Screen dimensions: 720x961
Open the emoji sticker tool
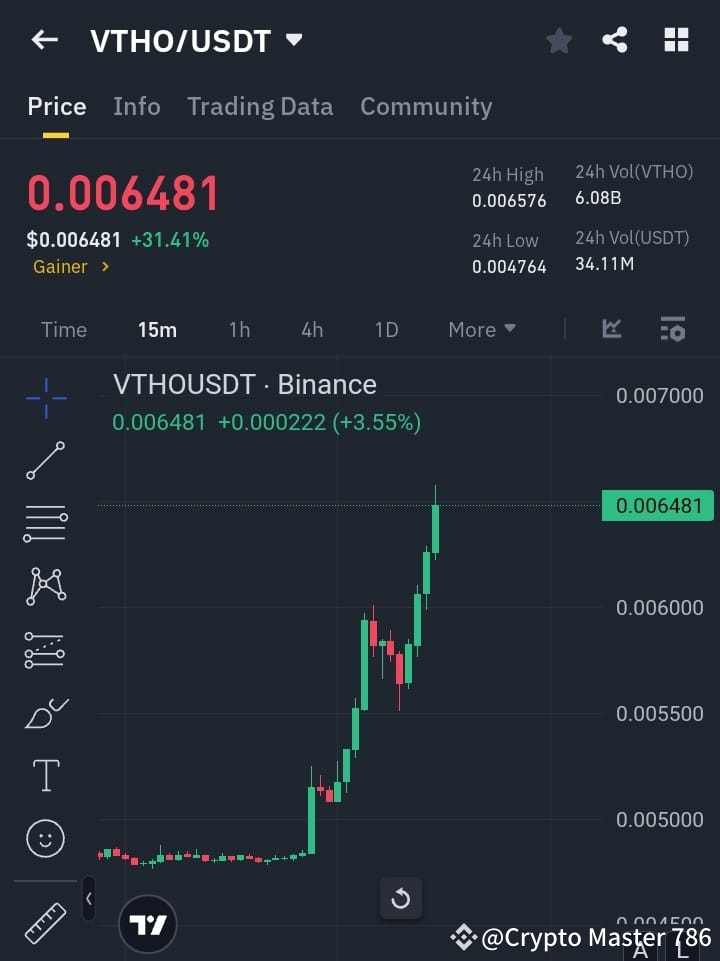point(45,838)
